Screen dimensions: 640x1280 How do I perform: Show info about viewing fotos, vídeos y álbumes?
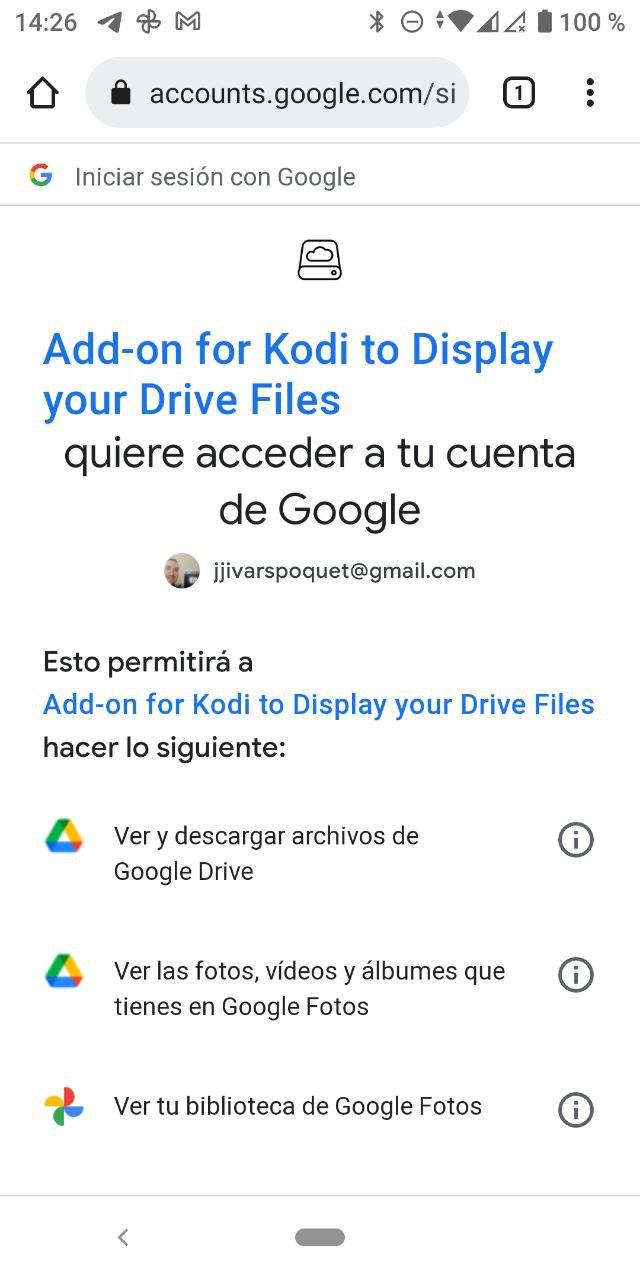click(575, 975)
